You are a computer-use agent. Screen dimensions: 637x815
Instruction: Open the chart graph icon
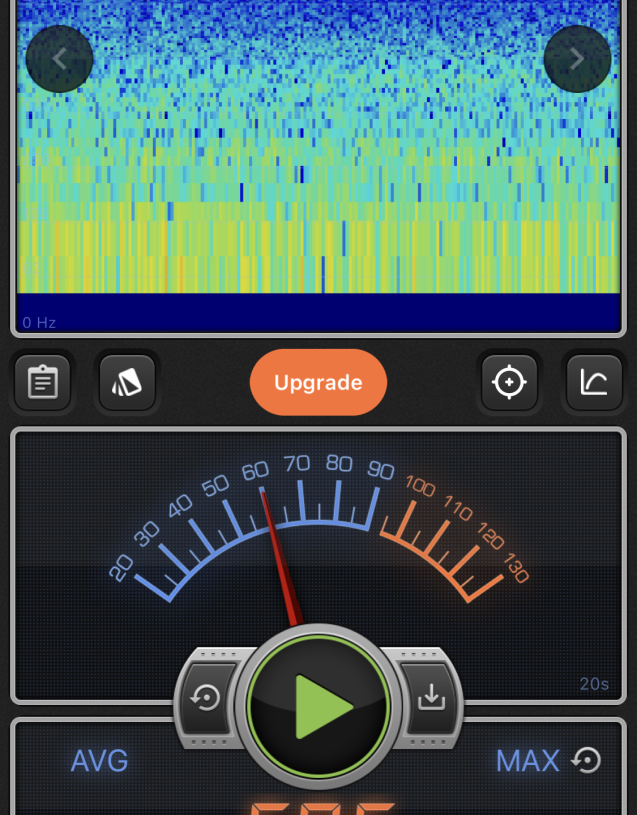(x=594, y=382)
